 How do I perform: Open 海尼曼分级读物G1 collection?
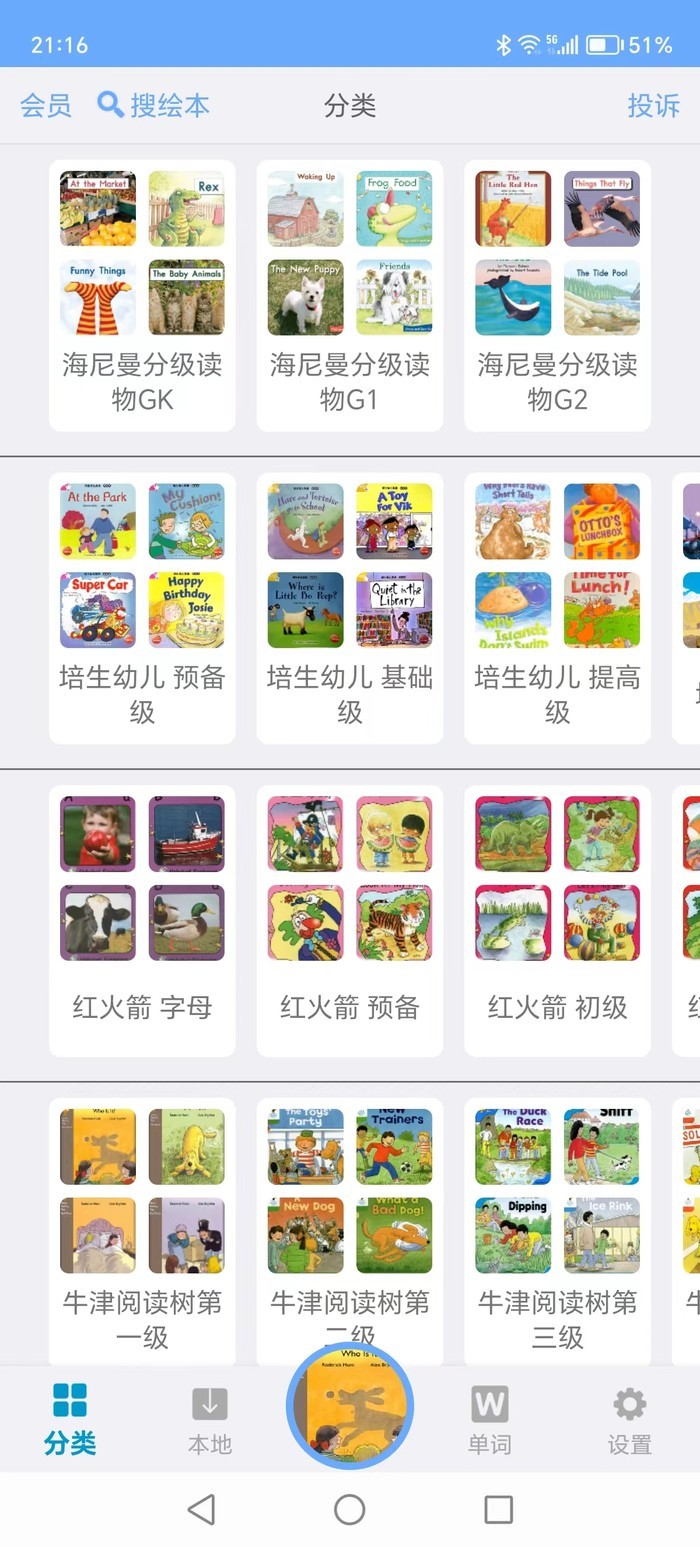click(x=350, y=296)
